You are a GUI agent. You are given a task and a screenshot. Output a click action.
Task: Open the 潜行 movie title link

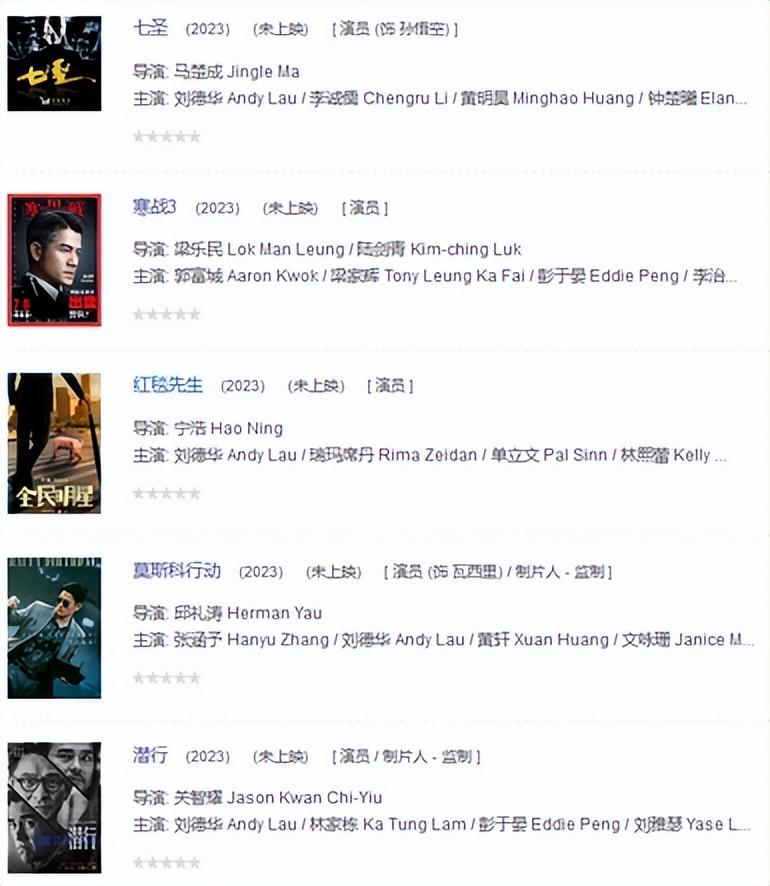[150, 755]
